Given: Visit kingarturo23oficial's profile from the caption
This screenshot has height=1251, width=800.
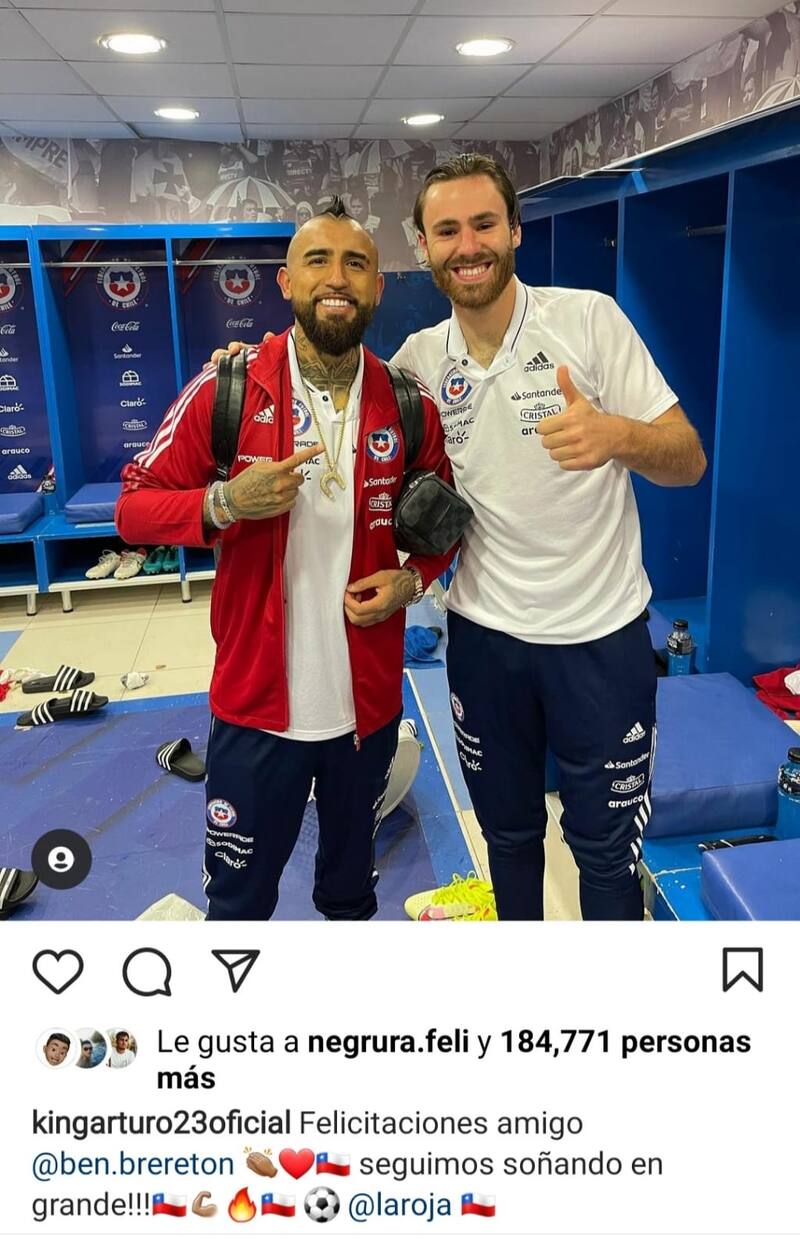Looking at the screenshot, I should click(161, 1124).
